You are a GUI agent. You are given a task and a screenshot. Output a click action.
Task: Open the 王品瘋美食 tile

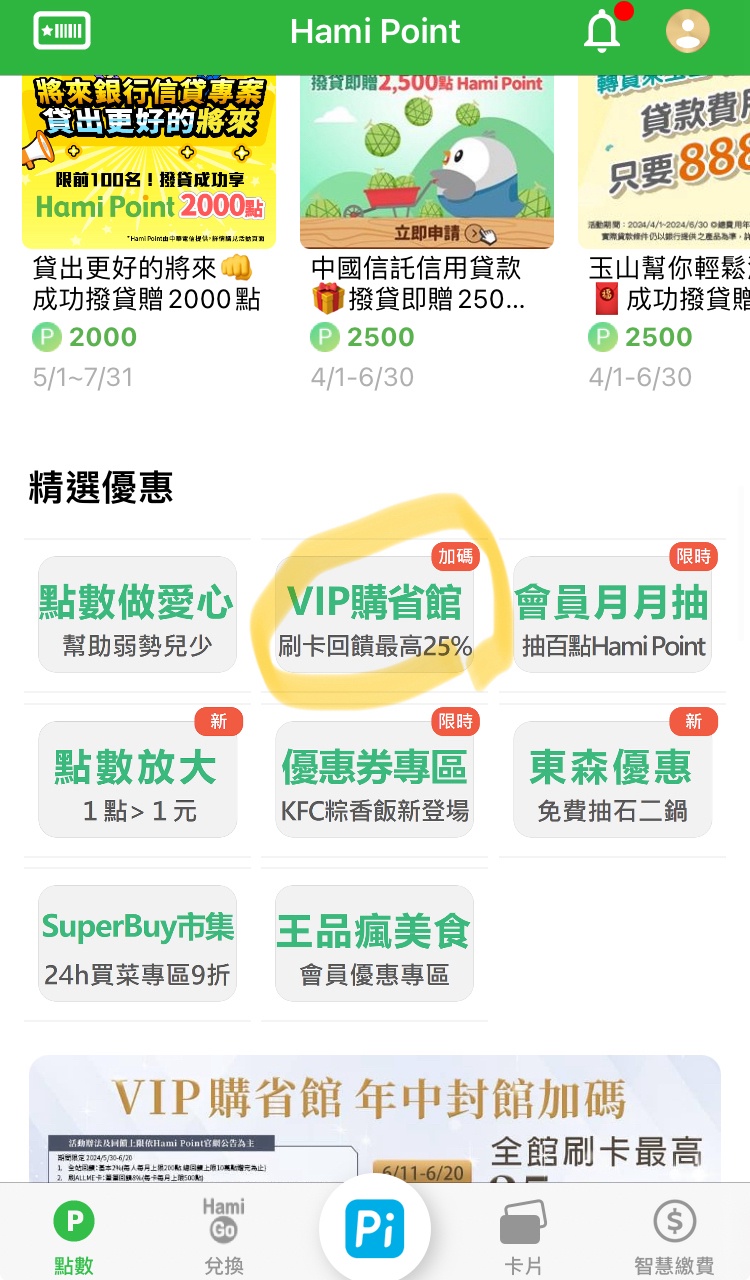(375, 944)
